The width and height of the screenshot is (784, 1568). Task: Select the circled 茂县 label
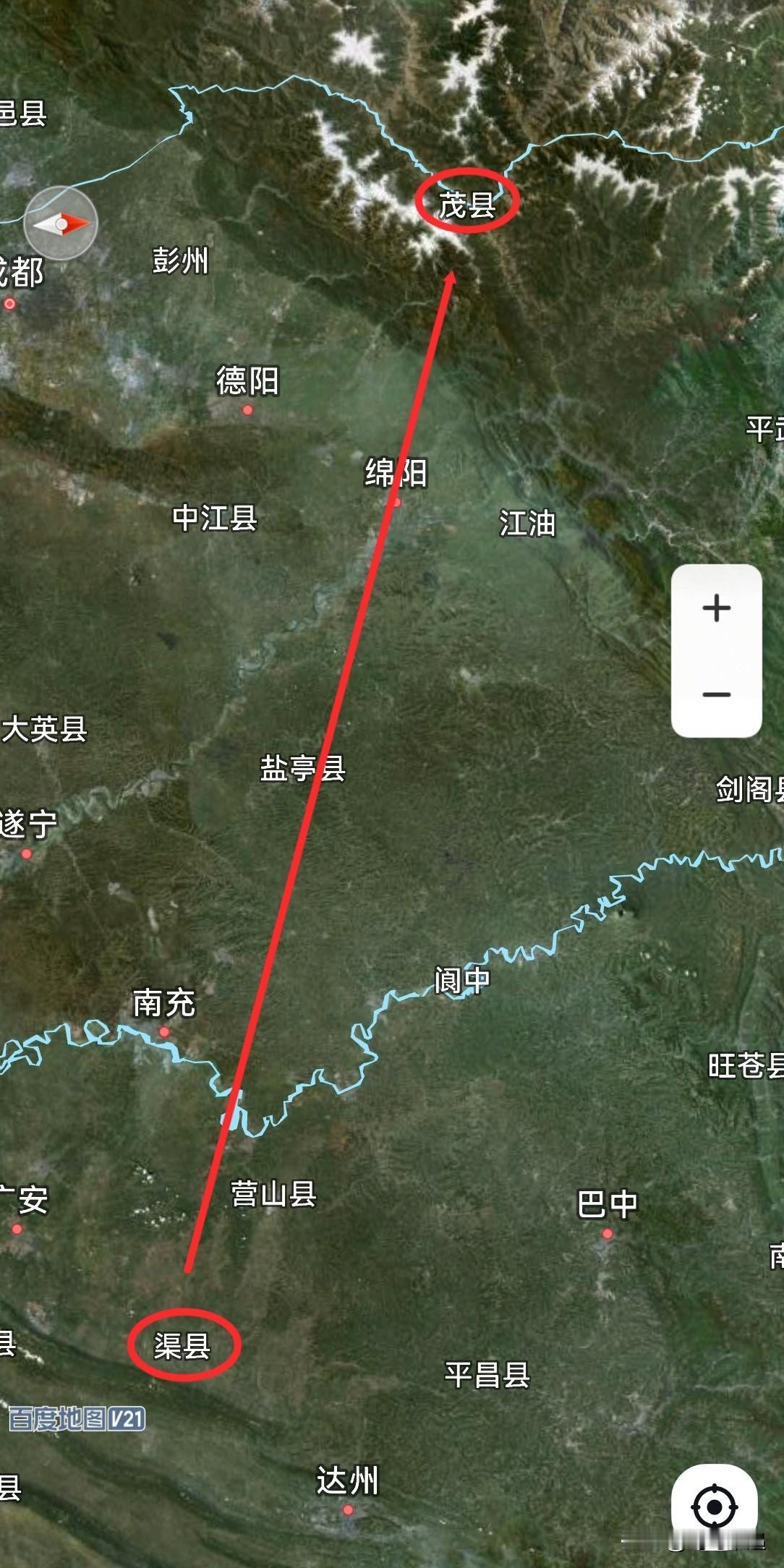469,203
